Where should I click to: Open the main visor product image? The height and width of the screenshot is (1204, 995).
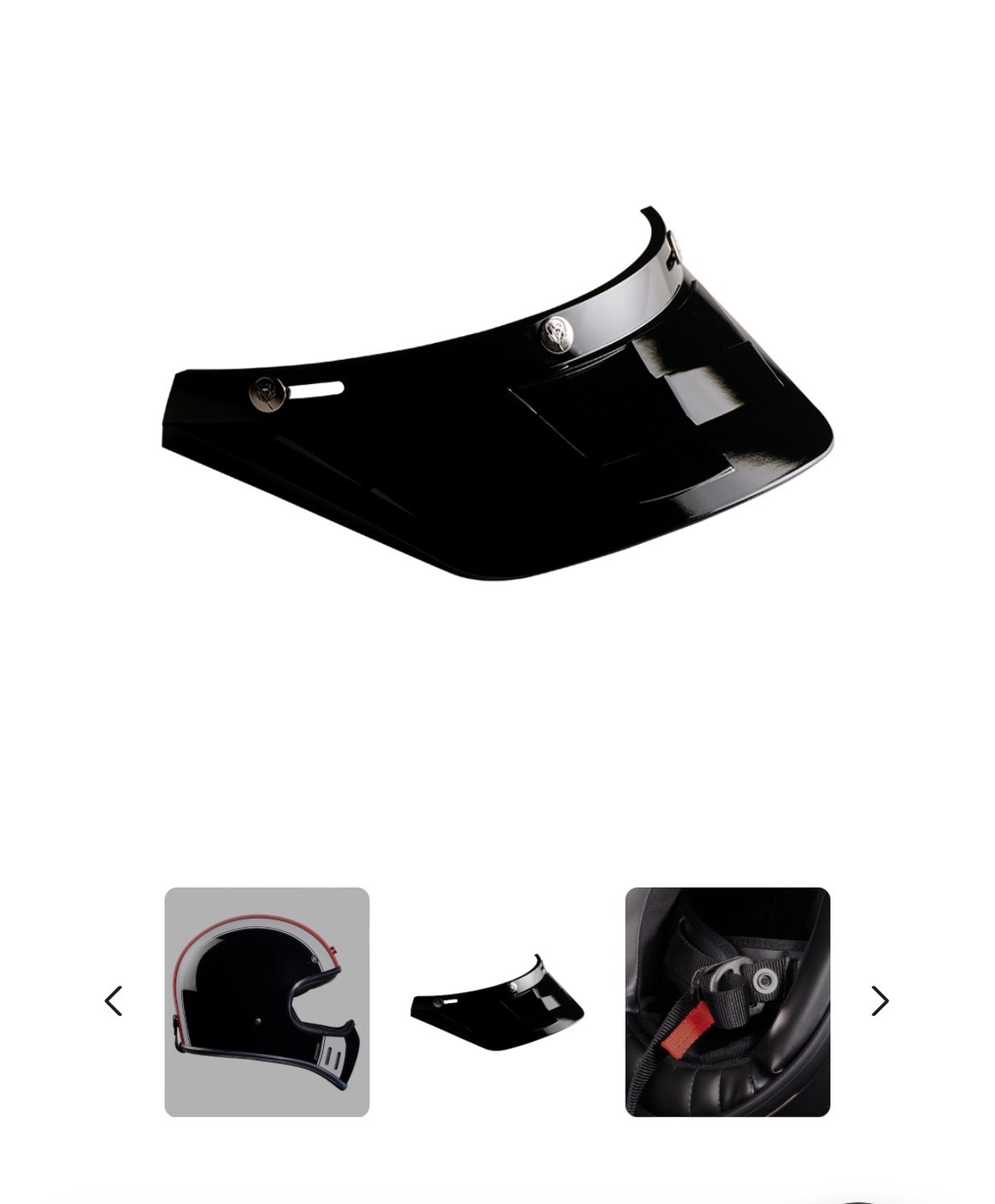click(497, 393)
